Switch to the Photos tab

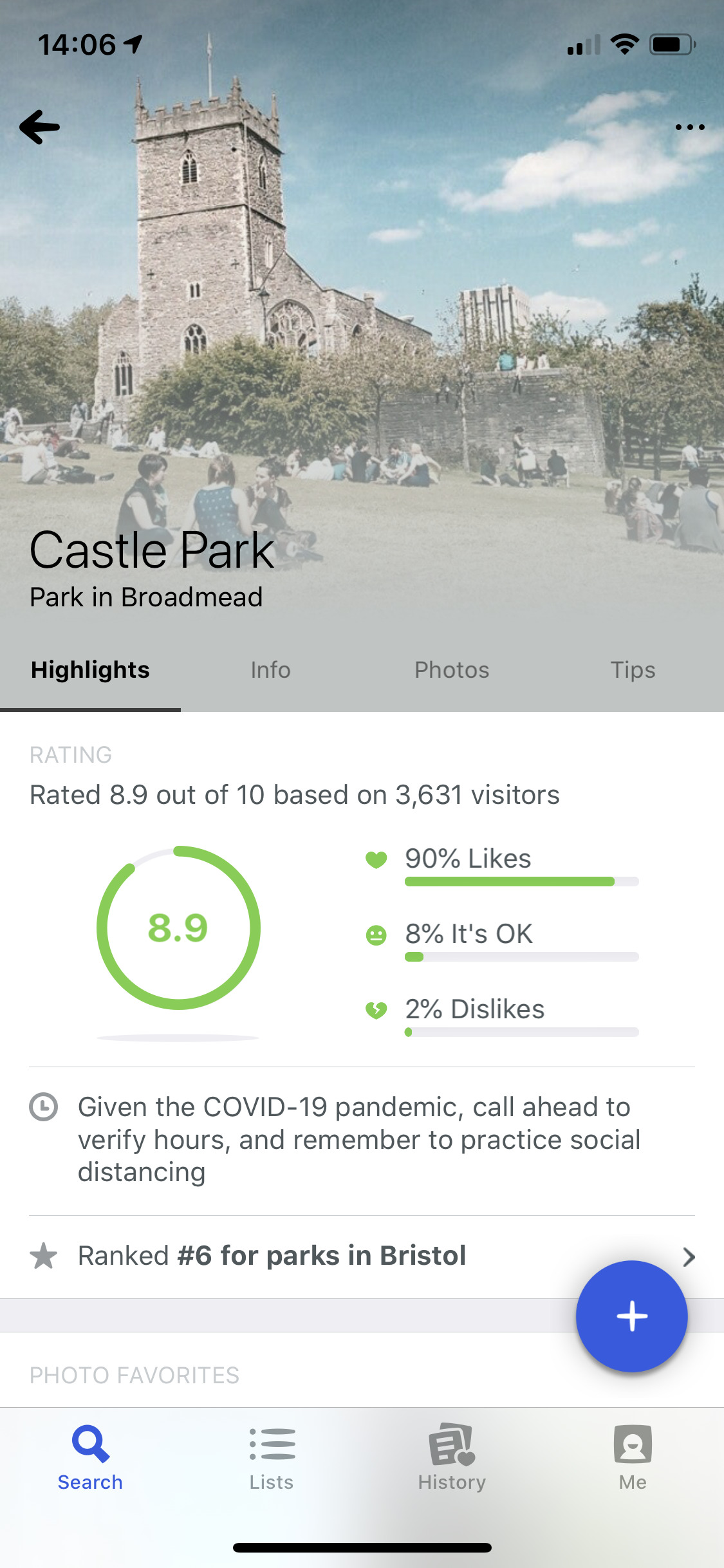tap(452, 670)
